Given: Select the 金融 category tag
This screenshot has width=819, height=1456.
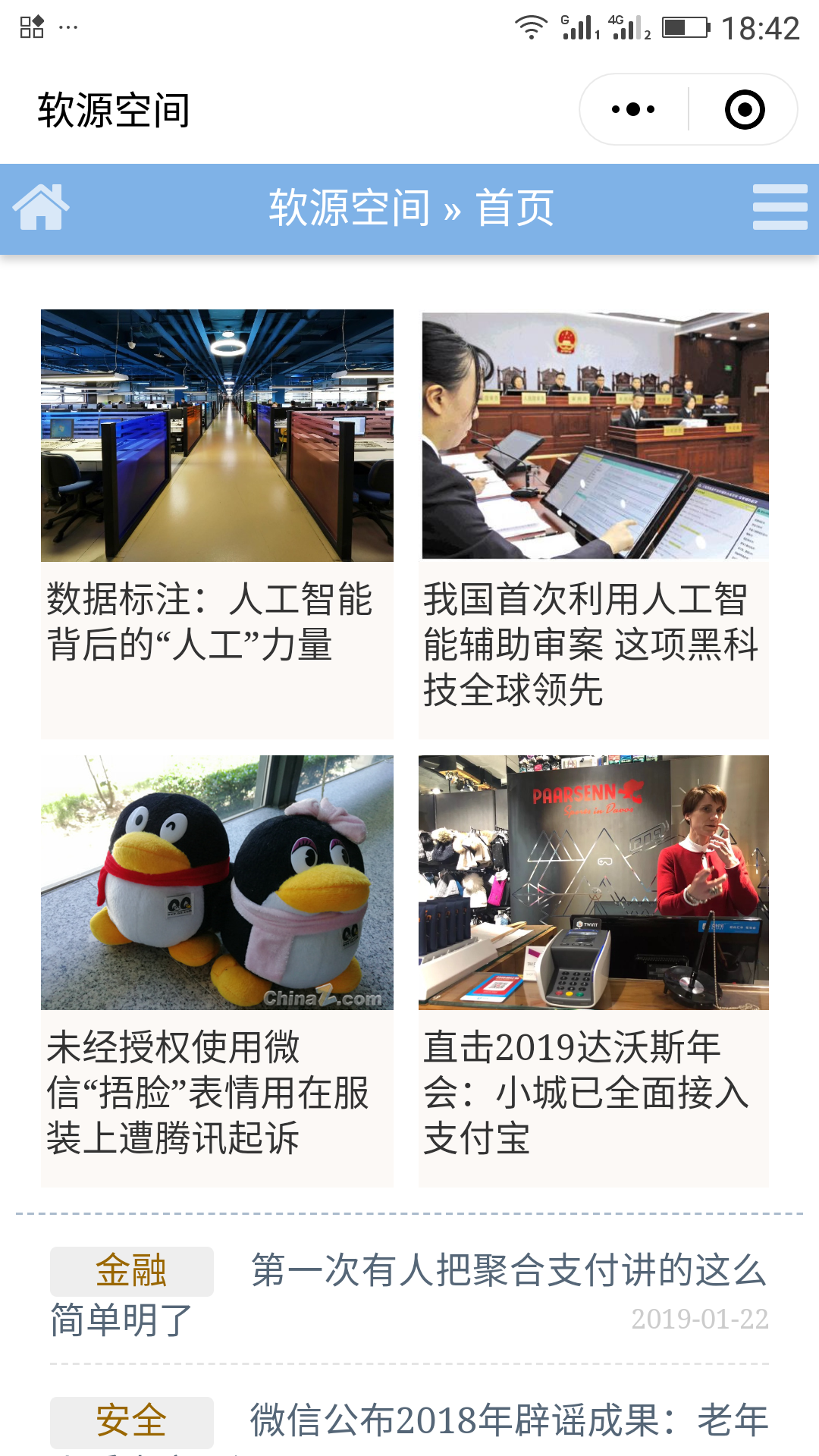Looking at the screenshot, I should [131, 1271].
